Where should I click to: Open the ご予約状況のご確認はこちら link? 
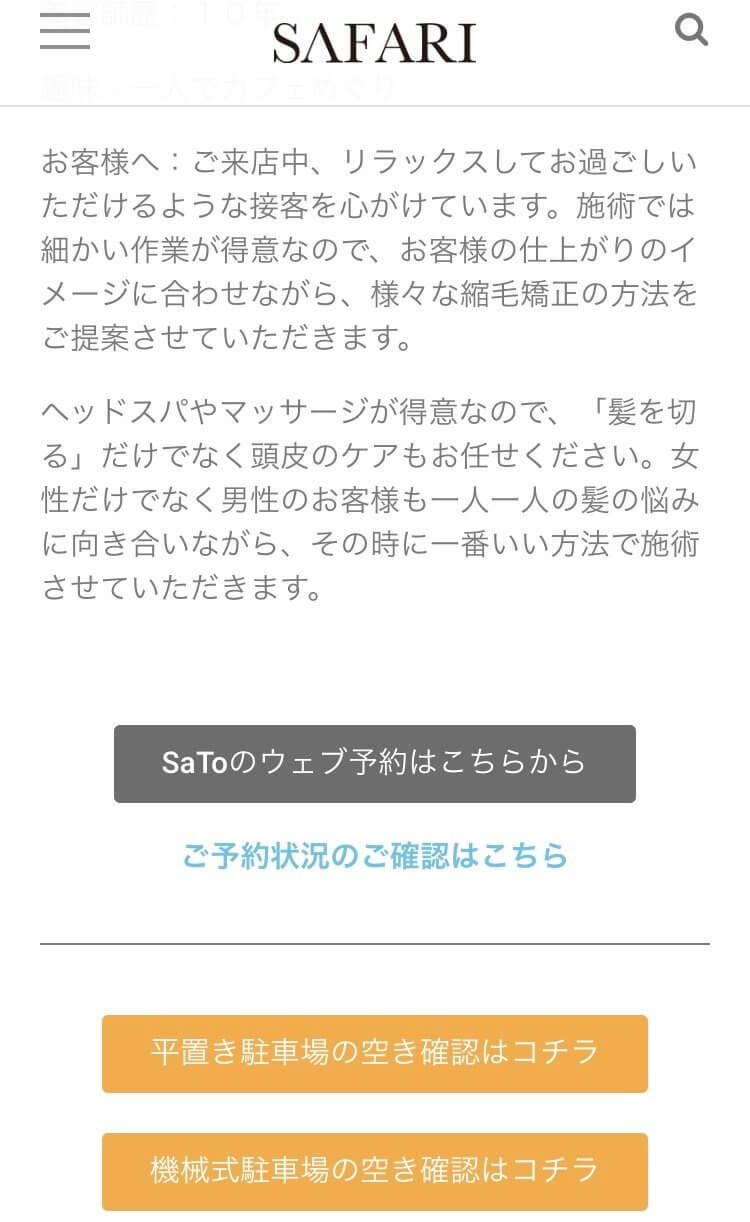(375, 856)
